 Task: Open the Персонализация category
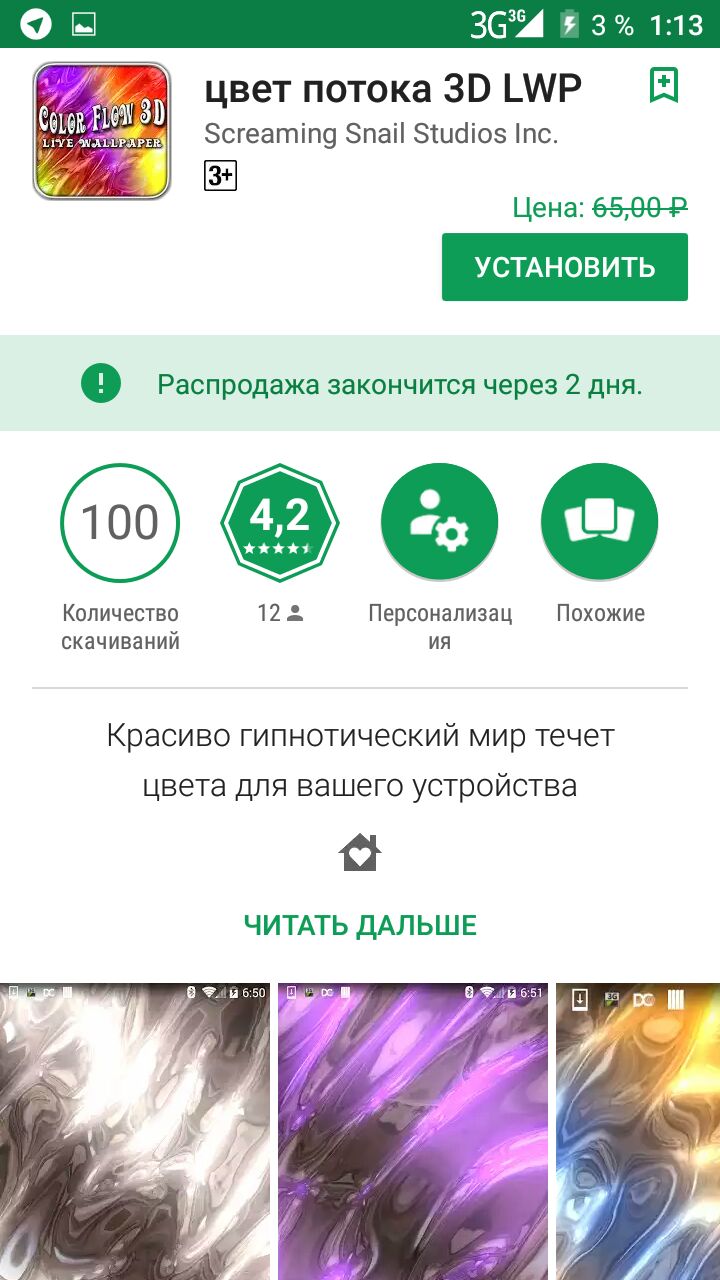point(440,522)
